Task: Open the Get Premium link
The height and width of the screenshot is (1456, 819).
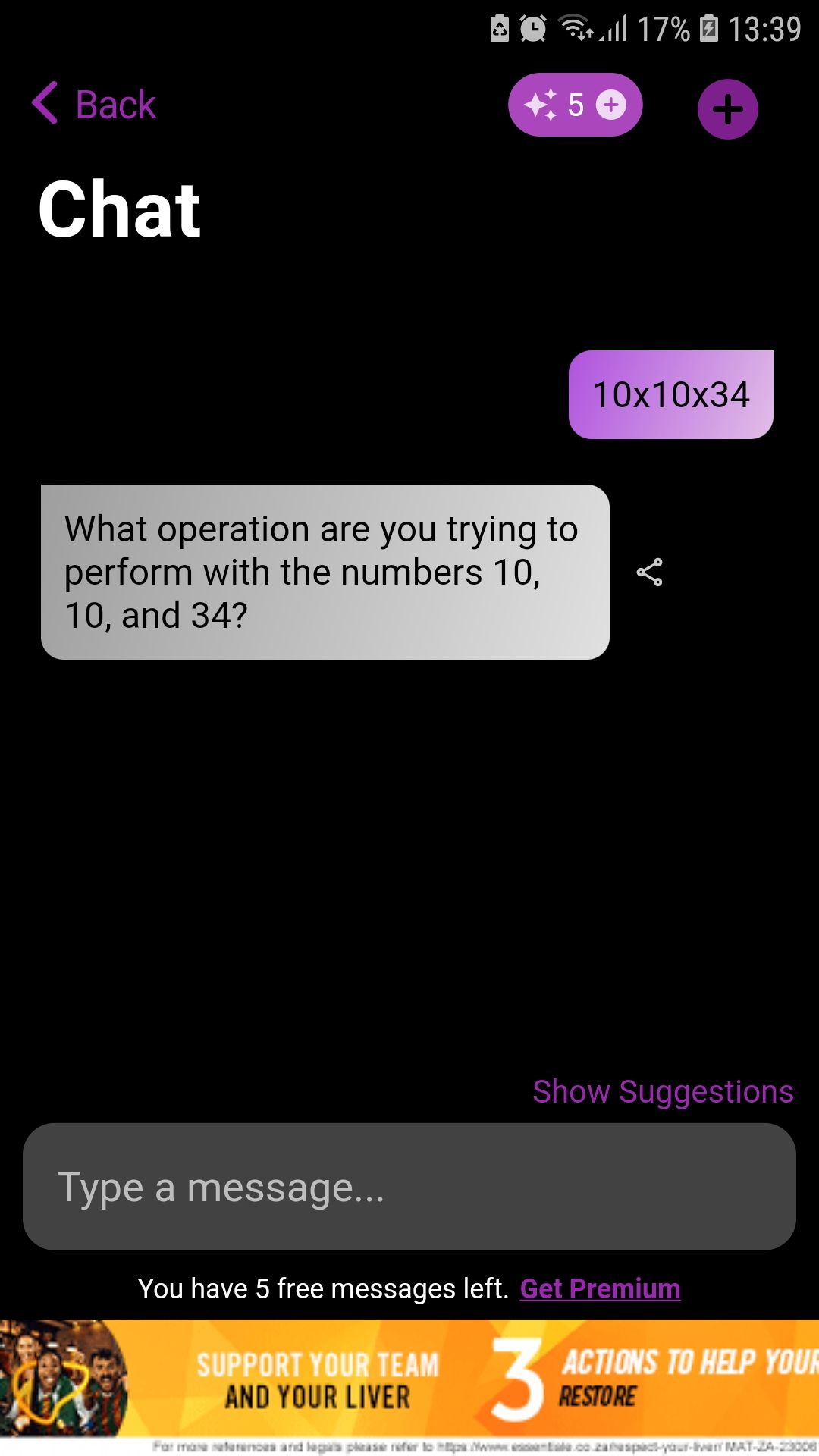Action: pos(600,1288)
